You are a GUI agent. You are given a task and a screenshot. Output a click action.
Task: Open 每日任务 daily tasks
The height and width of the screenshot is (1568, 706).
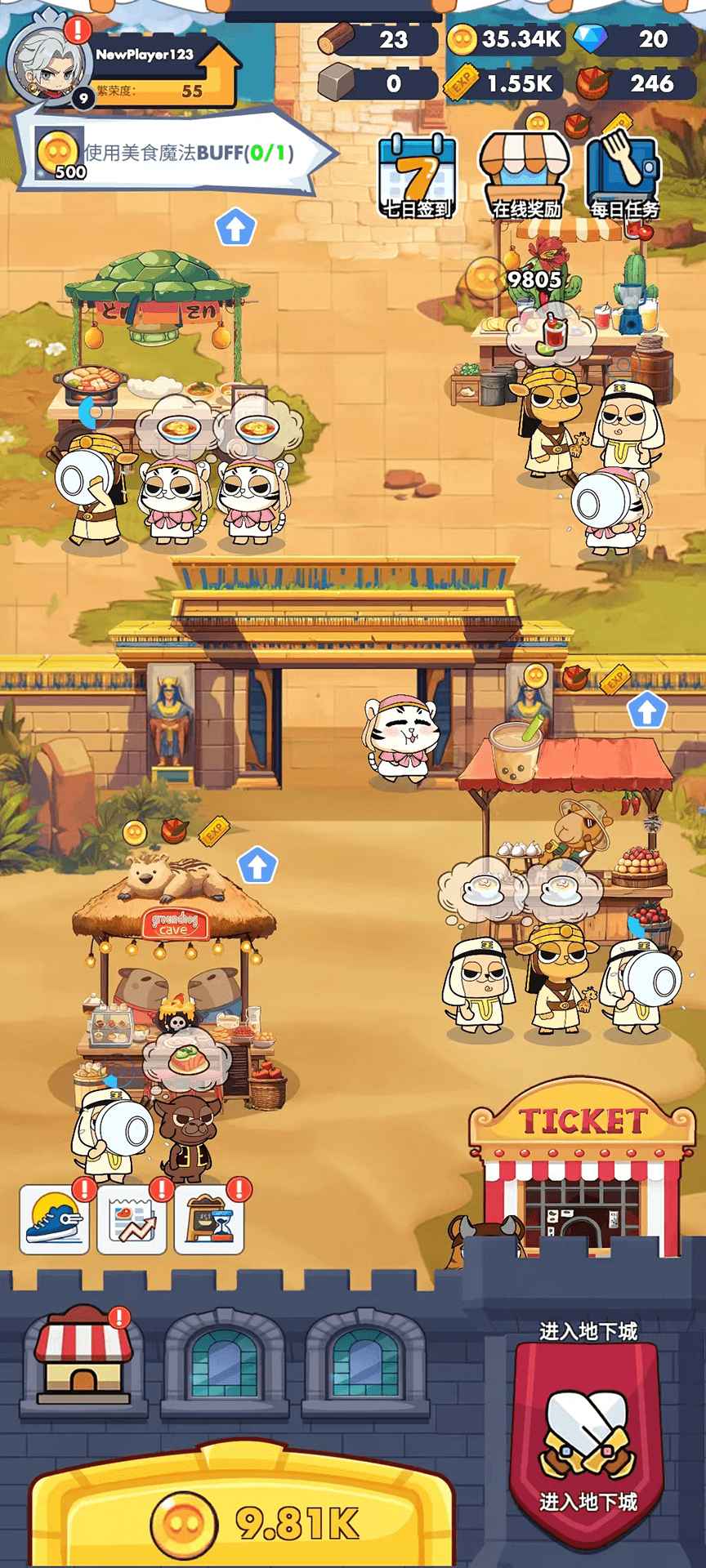pos(624,176)
